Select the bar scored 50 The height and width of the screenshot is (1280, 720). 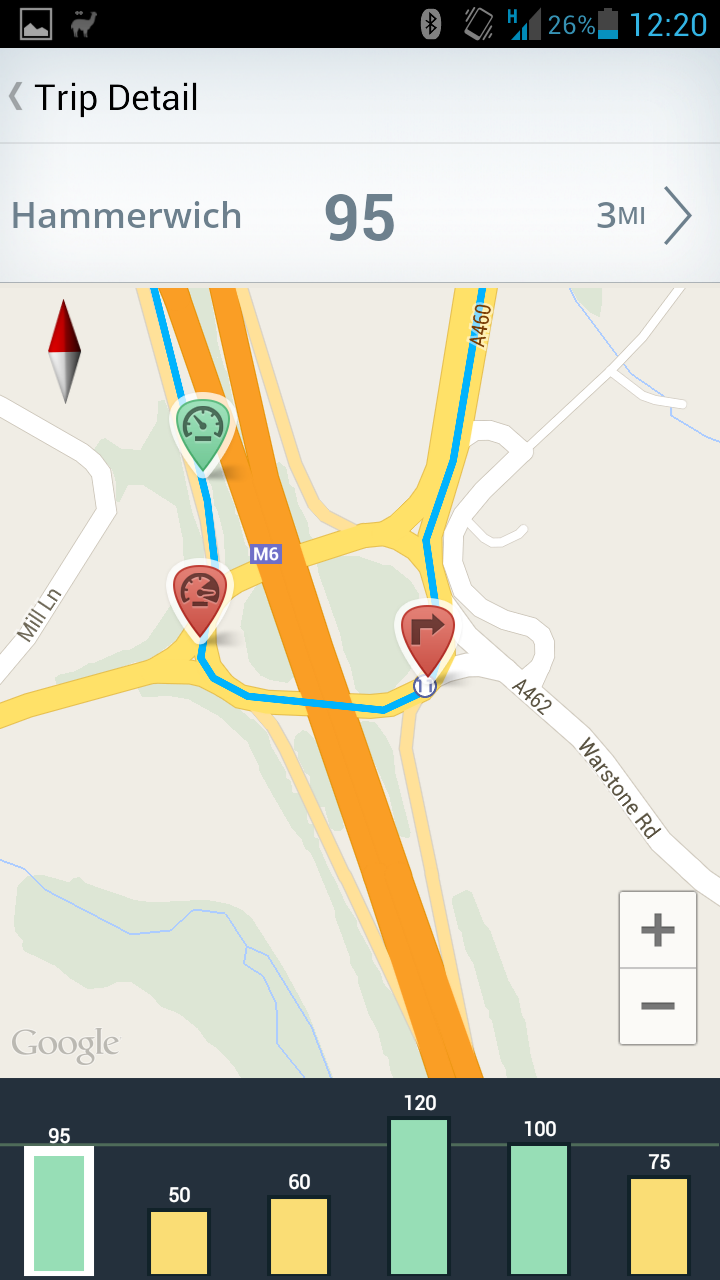(179, 1242)
